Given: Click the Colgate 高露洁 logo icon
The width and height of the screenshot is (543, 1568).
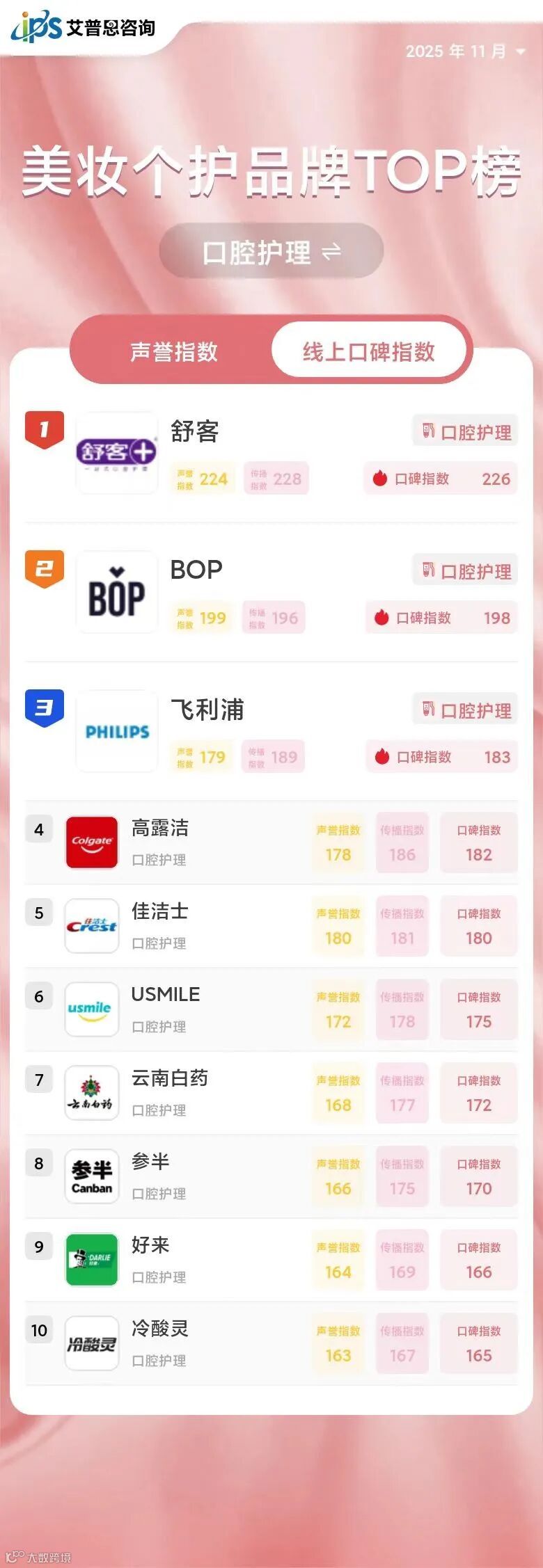Looking at the screenshot, I should [91, 842].
